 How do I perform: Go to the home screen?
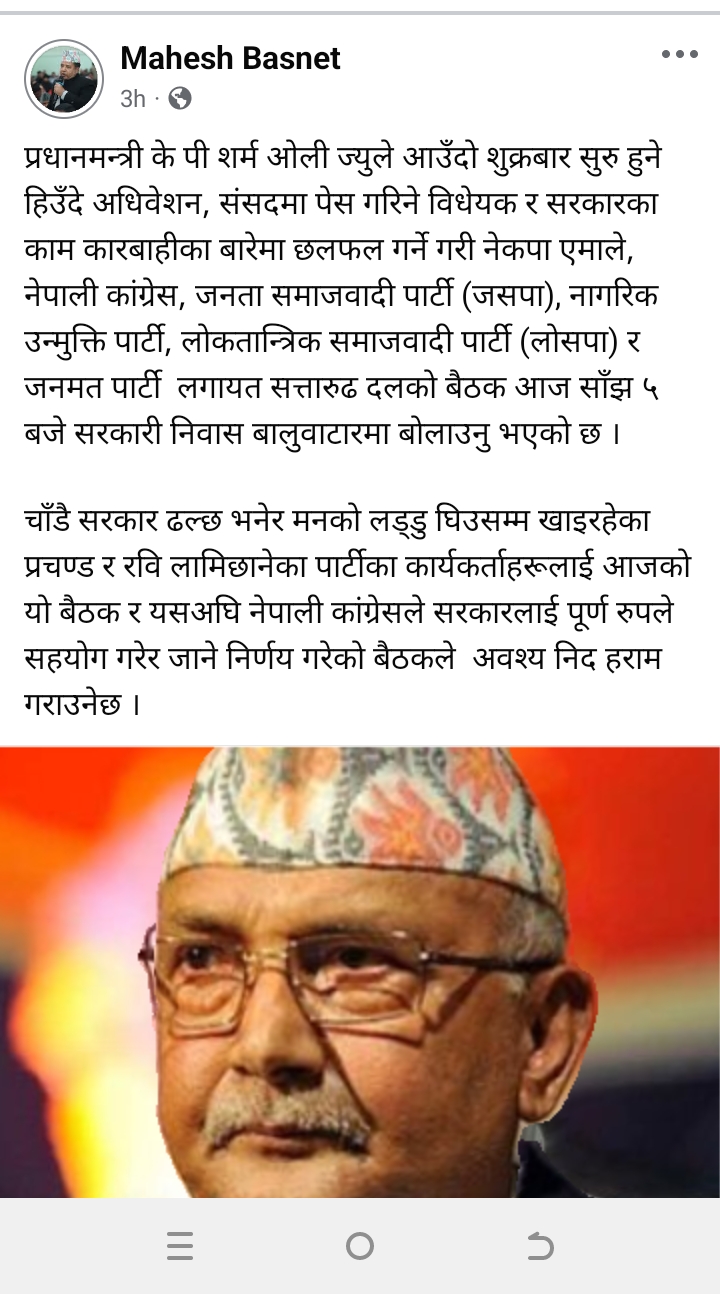tap(360, 1246)
